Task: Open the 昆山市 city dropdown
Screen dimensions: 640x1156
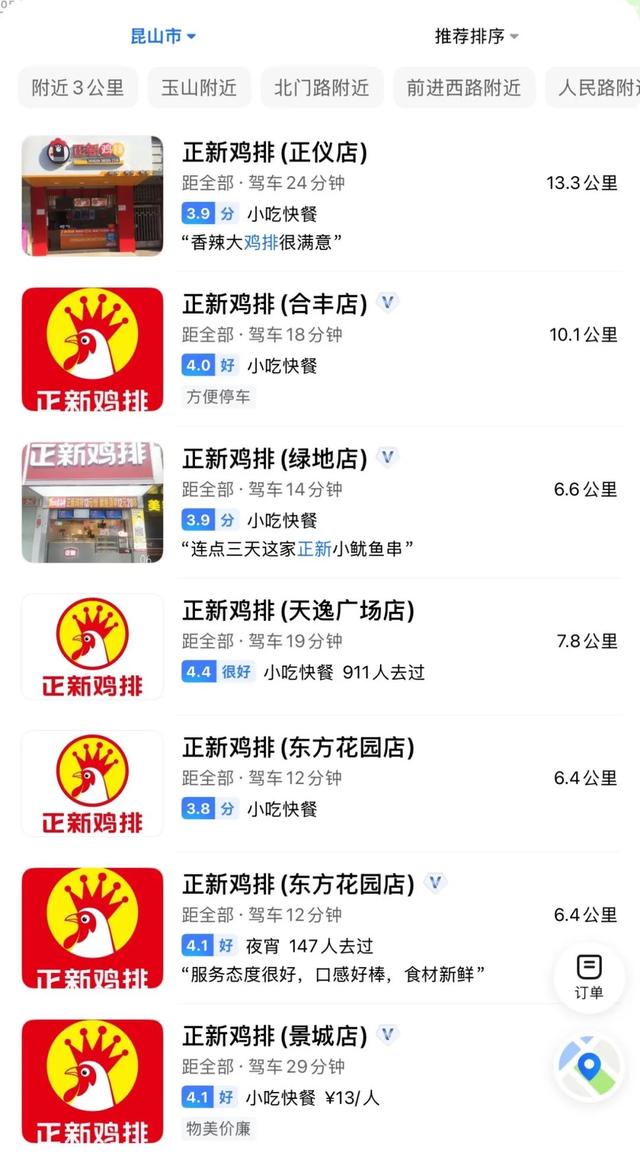Action: pyautogui.click(x=163, y=36)
